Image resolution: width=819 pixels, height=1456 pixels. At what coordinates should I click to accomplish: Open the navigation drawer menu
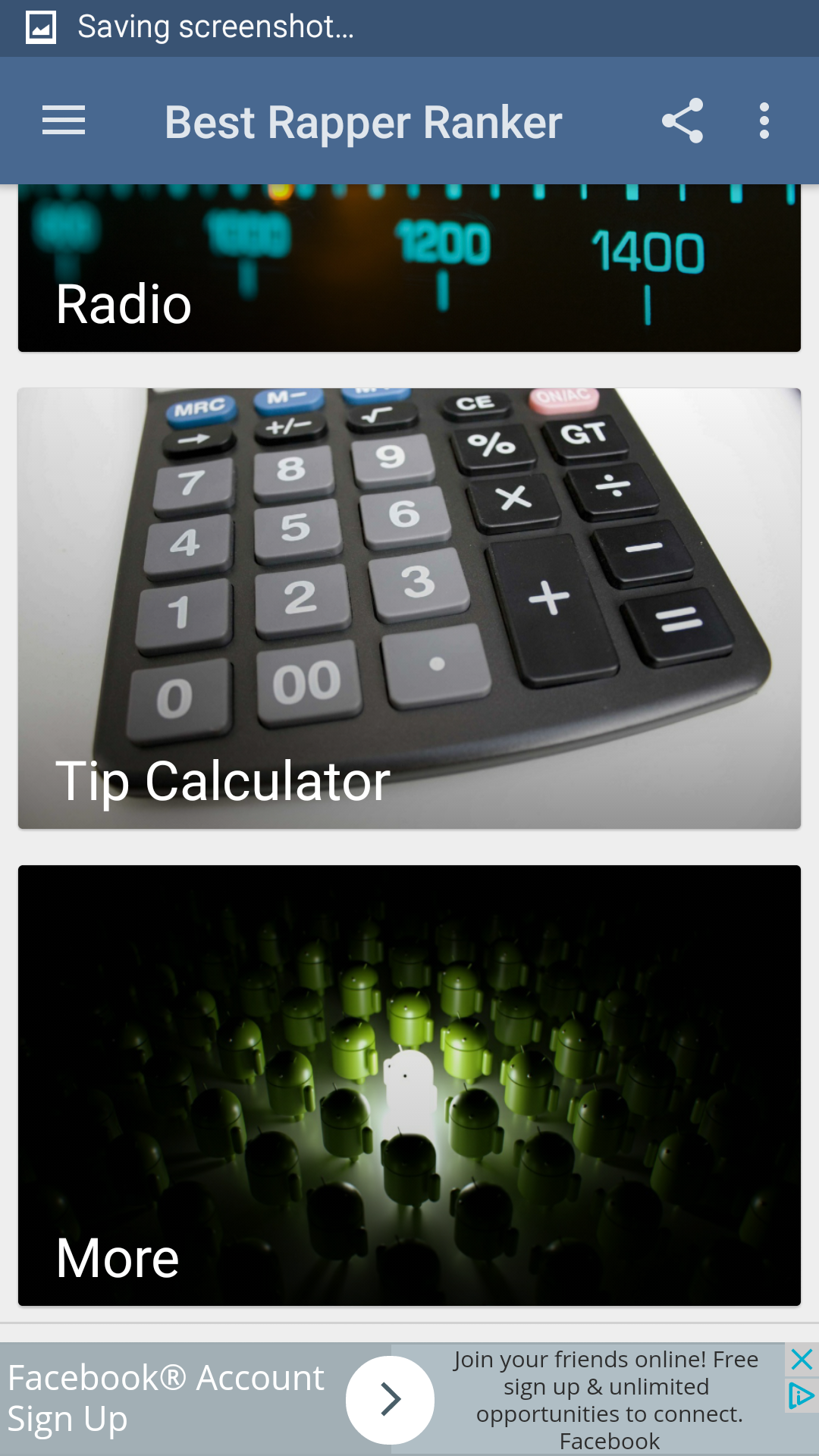(63, 120)
